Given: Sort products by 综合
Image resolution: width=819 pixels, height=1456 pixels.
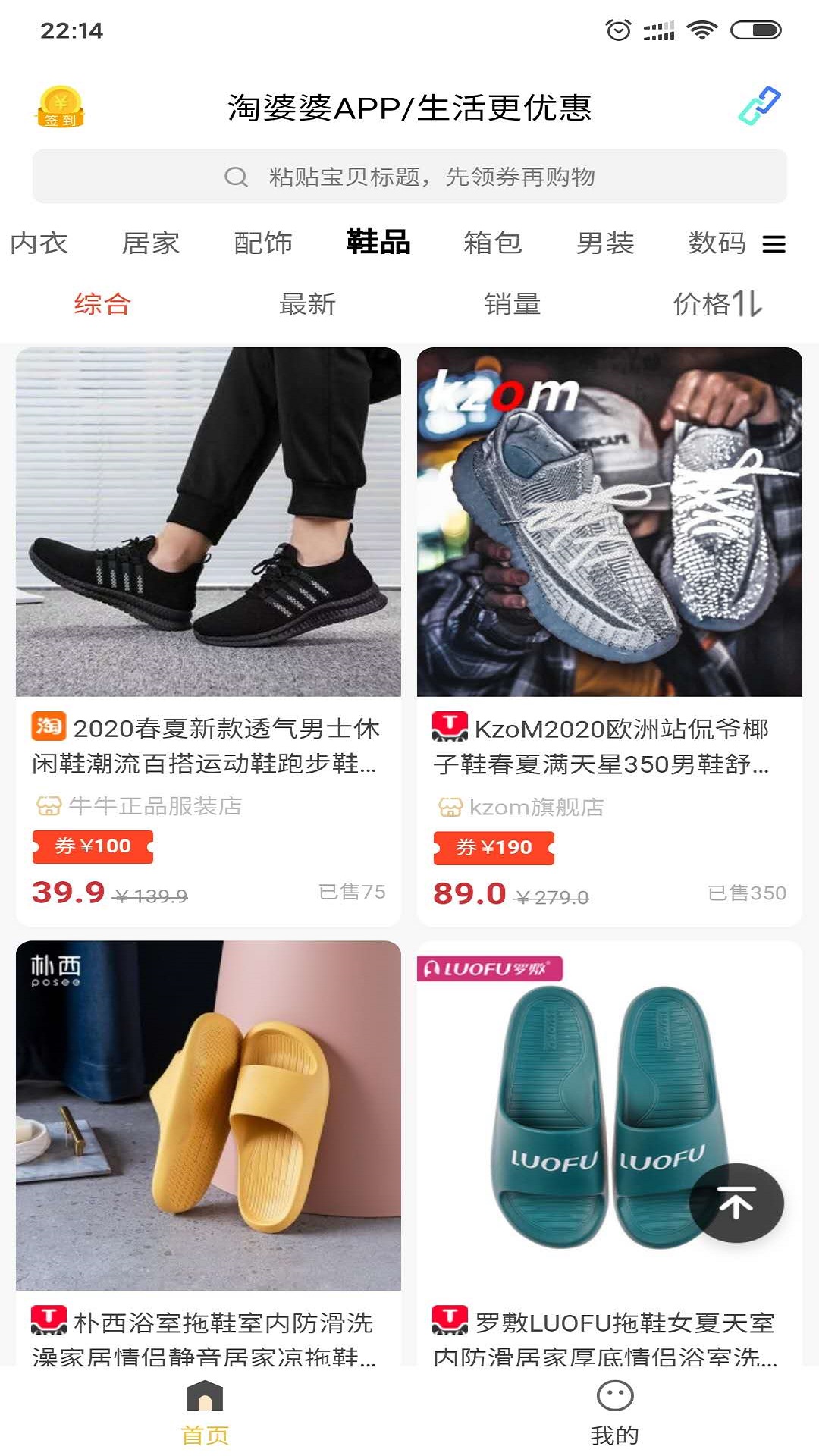Looking at the screenshot, I should 102,304.
